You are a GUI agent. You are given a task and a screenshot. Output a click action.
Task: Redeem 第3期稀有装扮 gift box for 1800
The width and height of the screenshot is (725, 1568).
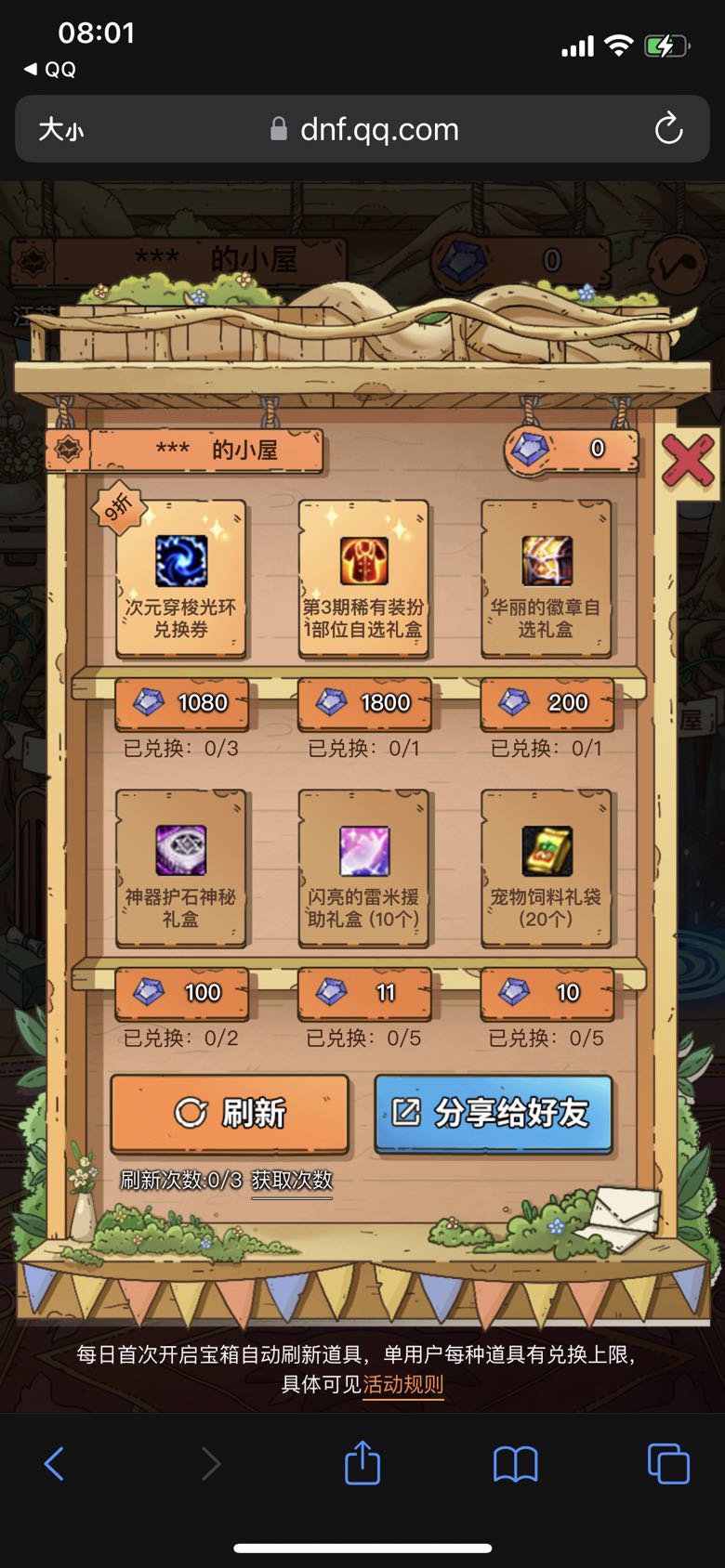(x=364, y=703)
